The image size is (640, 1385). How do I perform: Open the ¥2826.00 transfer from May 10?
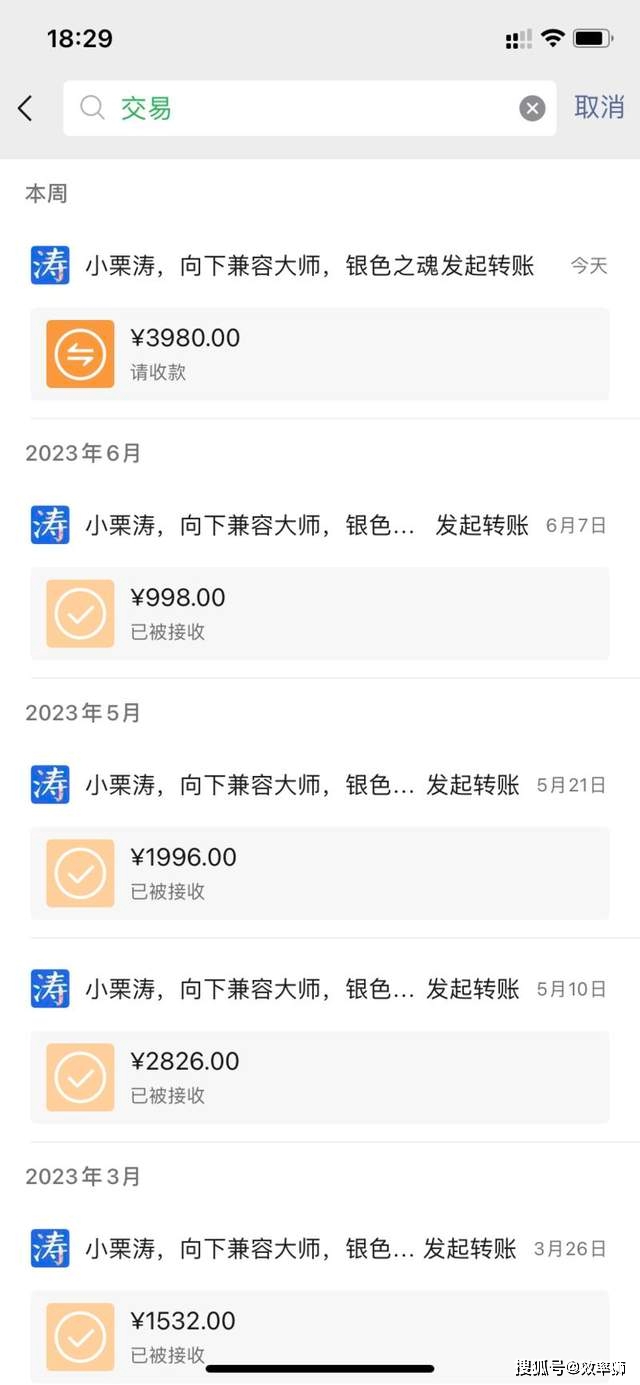click(319, 1077)
